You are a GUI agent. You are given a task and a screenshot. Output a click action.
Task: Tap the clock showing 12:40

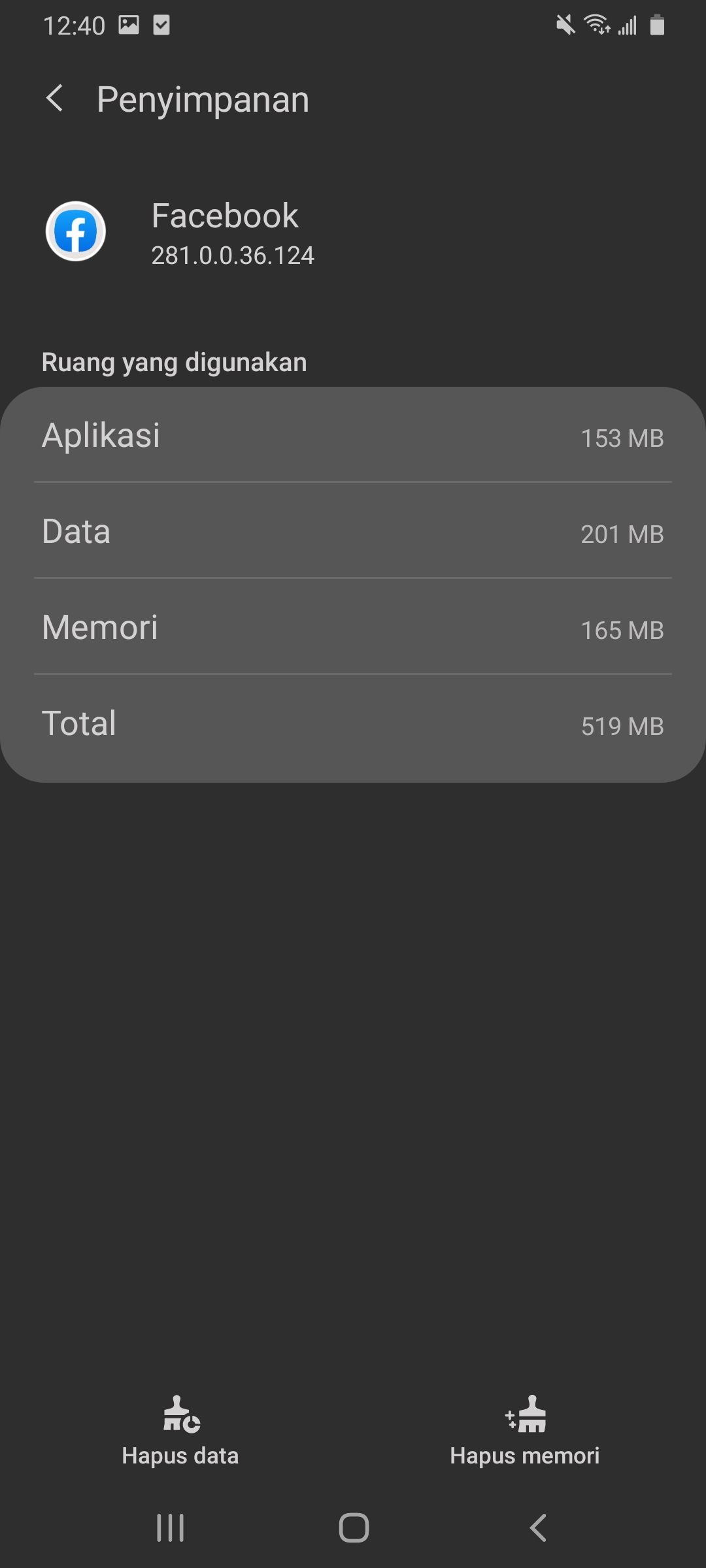pos(74,25)
